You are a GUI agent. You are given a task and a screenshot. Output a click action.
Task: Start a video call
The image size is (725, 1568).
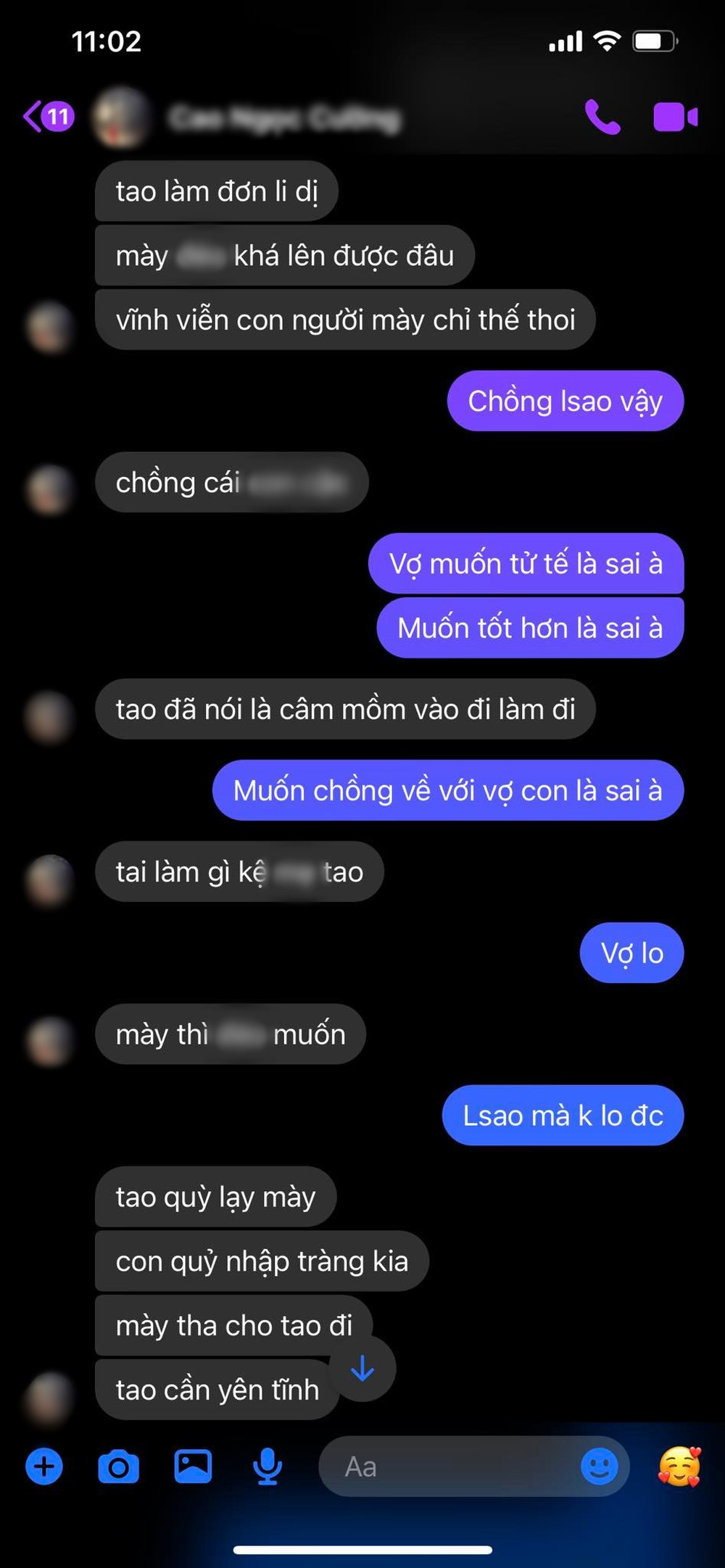(675, 117)
